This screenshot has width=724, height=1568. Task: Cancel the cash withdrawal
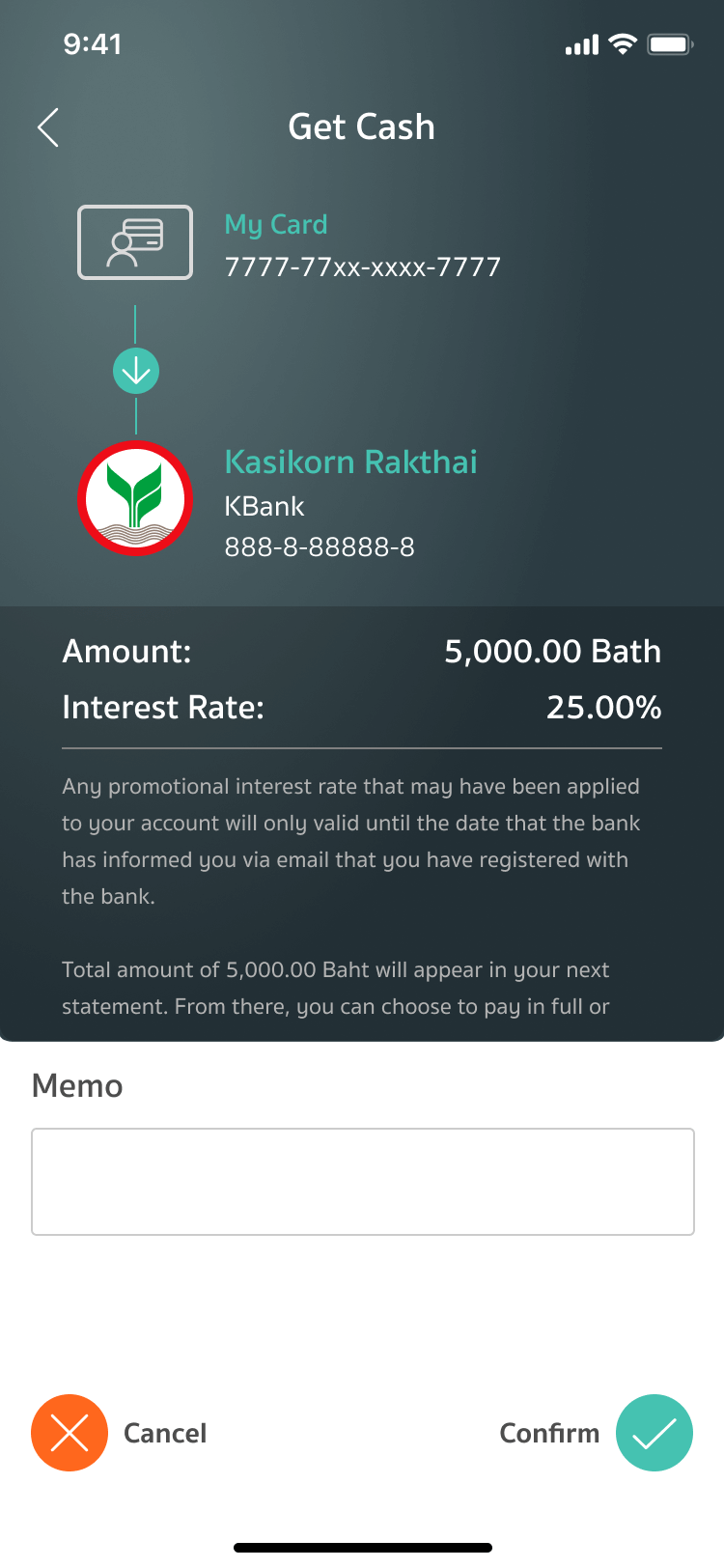(70, 1433)
